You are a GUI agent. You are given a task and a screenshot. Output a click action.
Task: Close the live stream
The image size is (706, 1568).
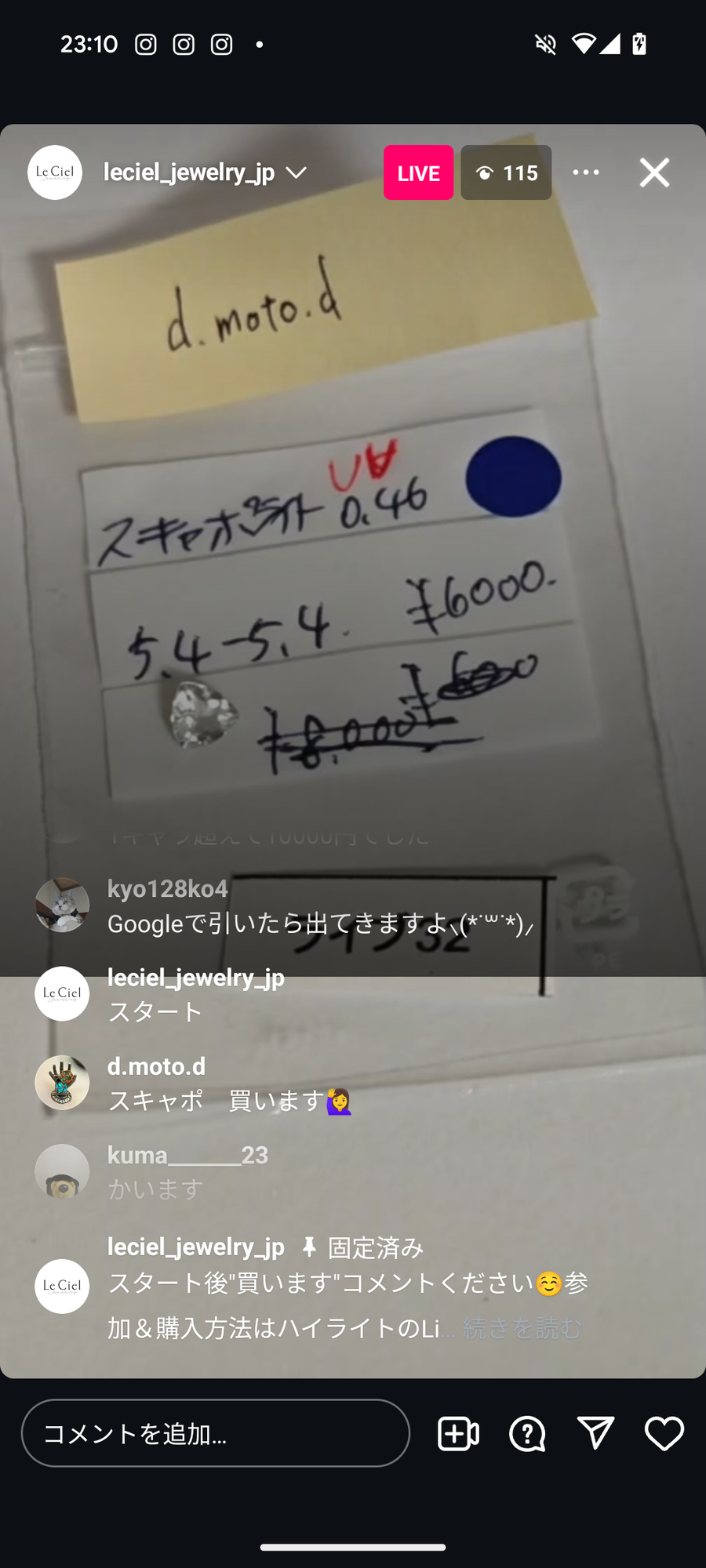point(654,172)
